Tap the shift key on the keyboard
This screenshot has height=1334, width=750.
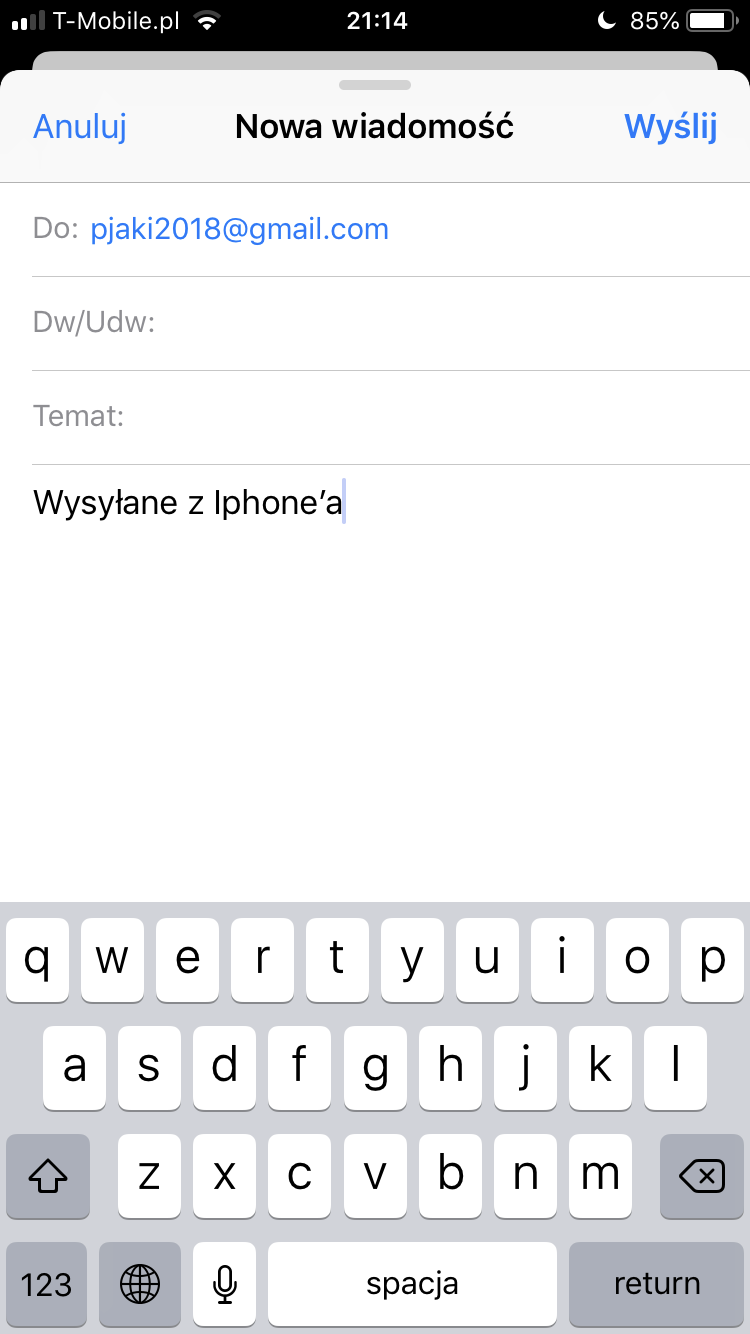pyautogui.click(x=48, y=1177)
